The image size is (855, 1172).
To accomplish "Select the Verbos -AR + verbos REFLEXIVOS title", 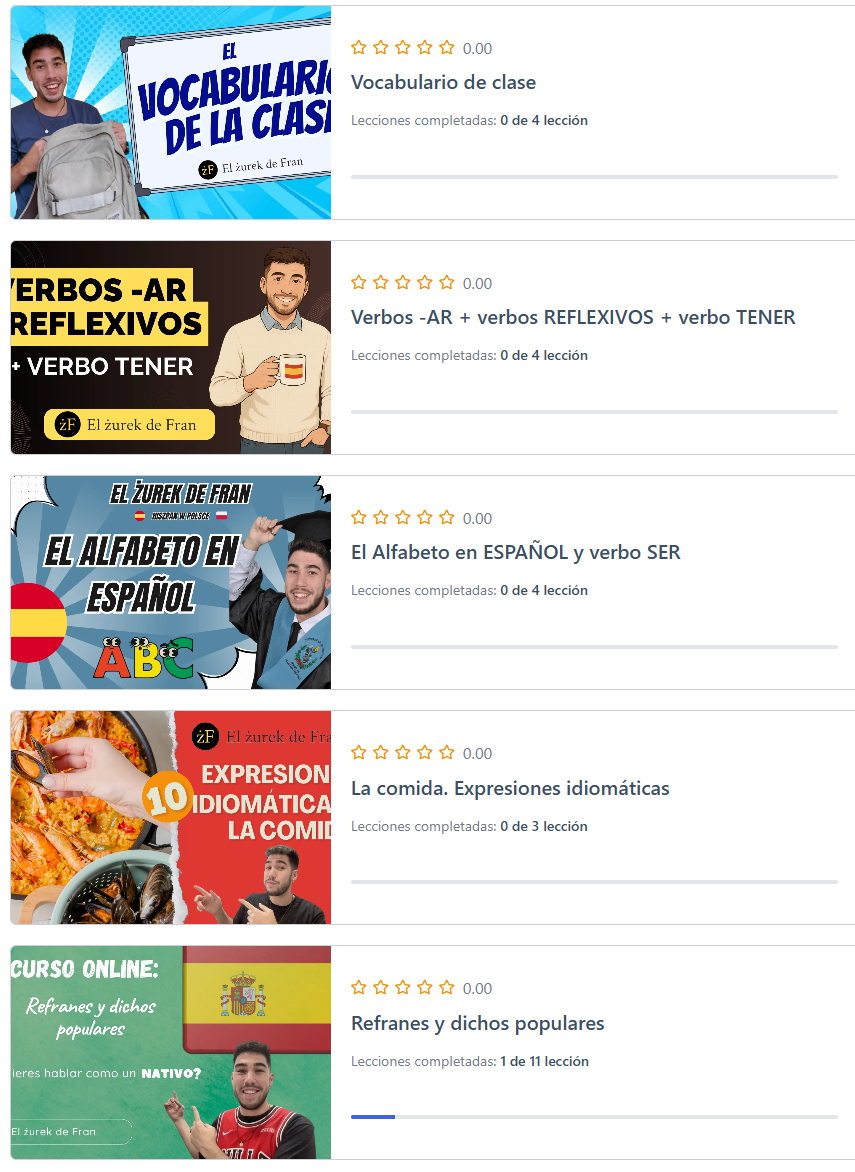I will click(573, 318).
